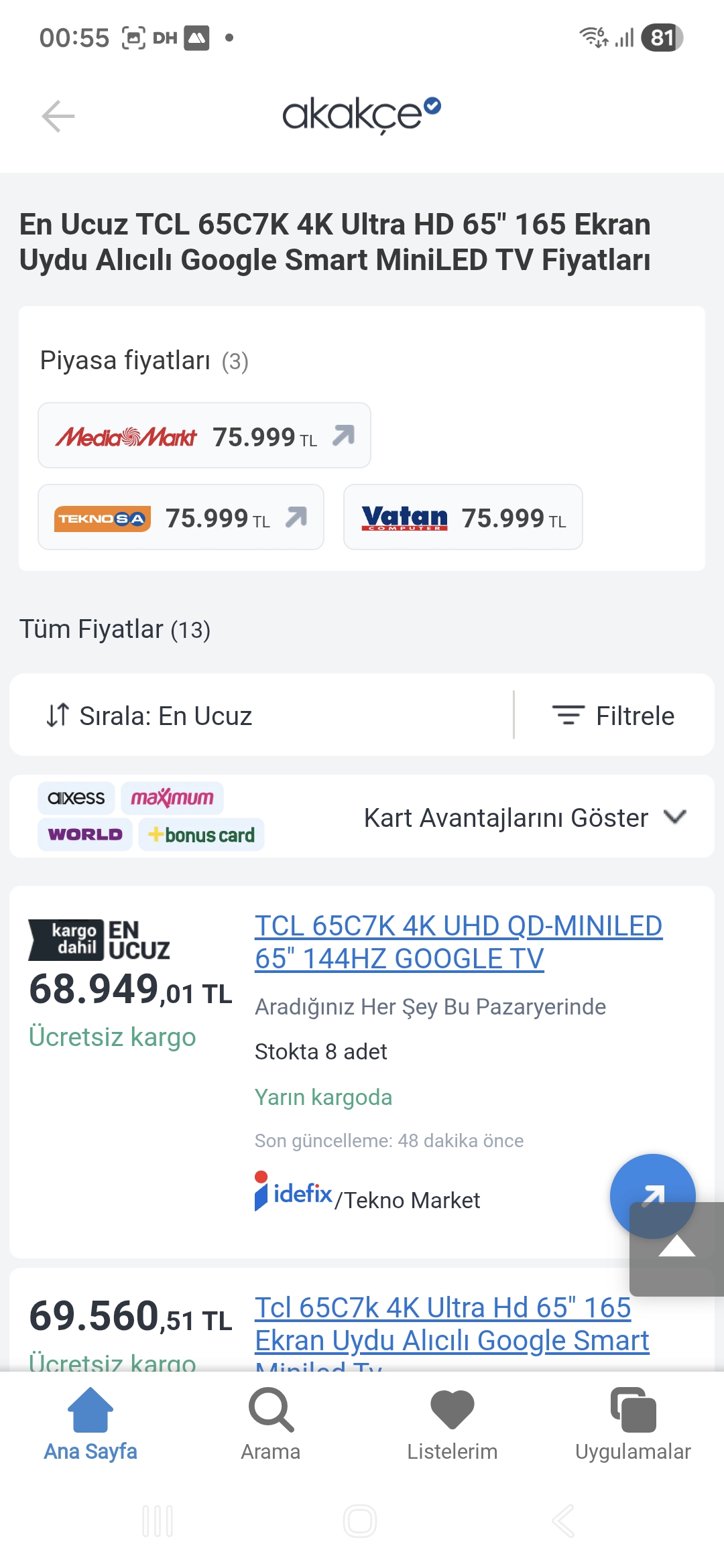Open the Teknosa 75.999 TL price
The height and width of the screenshot is (1568, 724).
[181, 518]
